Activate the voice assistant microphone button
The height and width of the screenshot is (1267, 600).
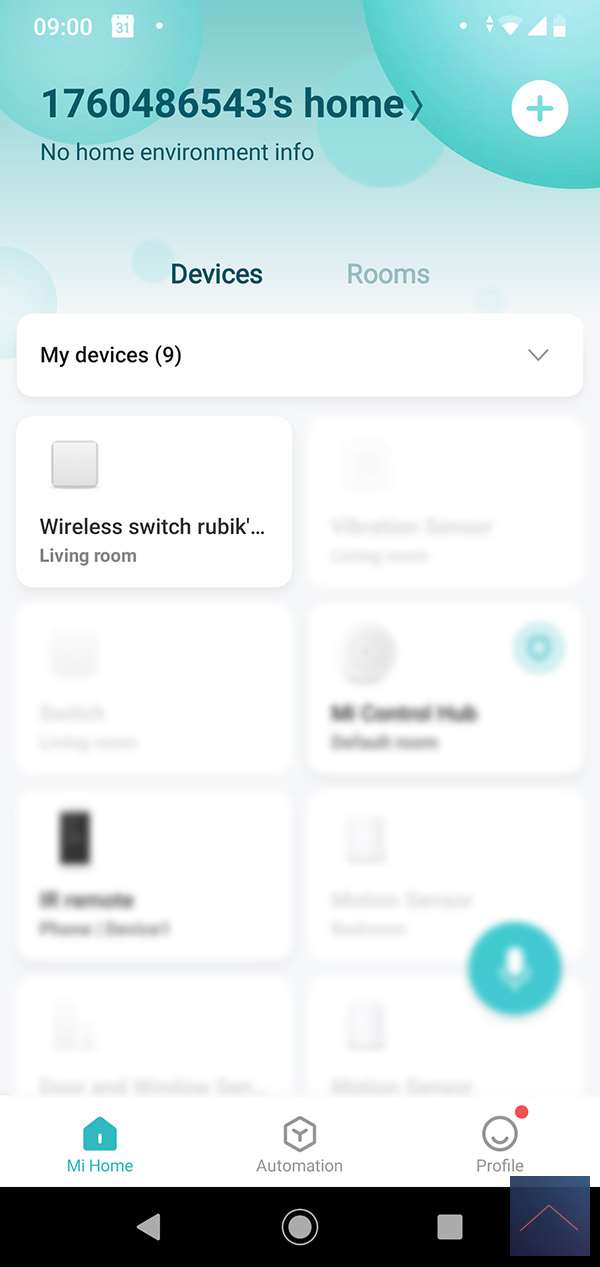514,969
